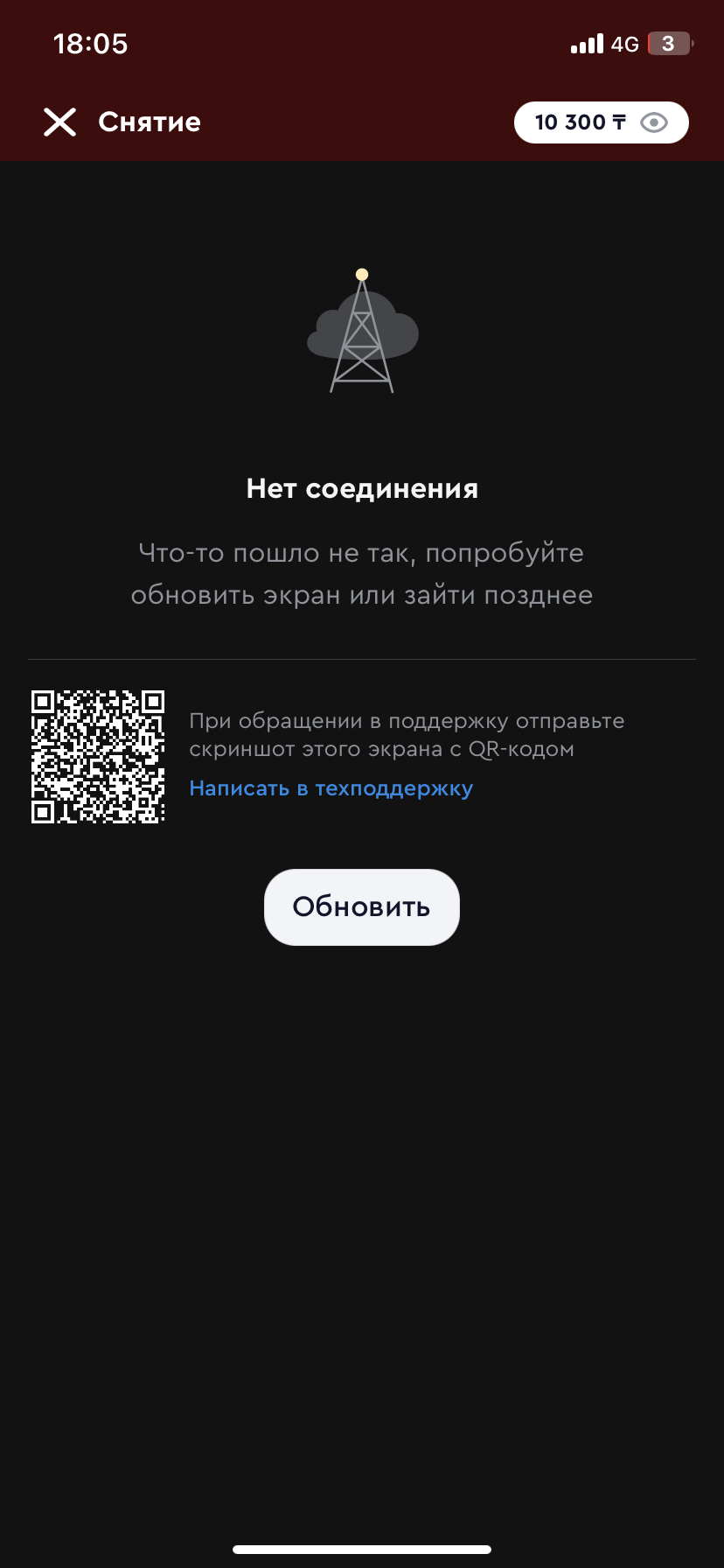The width and height of the screenshot is (724, 1568).
Task: Tap the Обновить button to refresh
Action: (x=361, y=906)
